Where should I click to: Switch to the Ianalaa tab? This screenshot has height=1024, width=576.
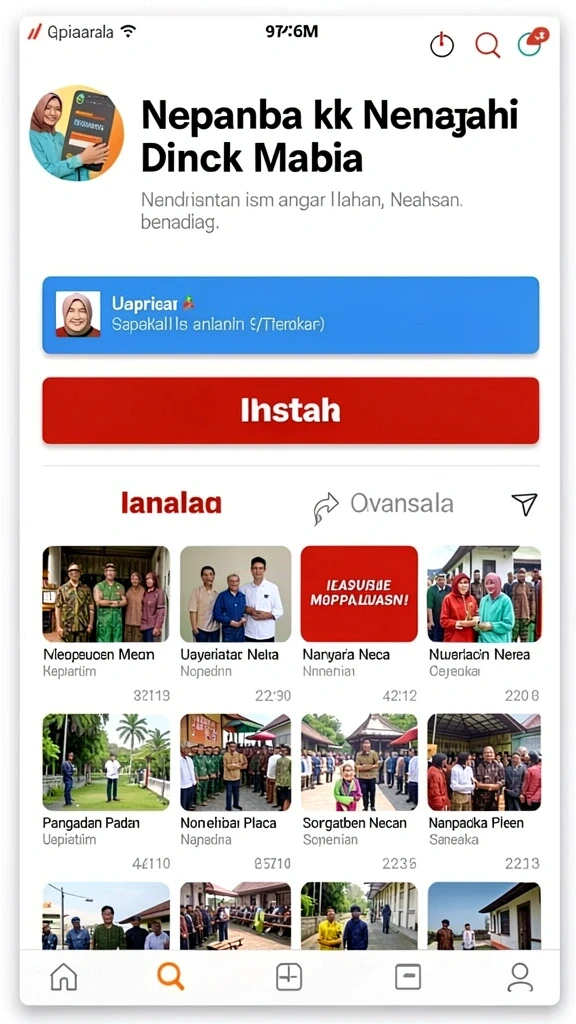pos(171,503)
